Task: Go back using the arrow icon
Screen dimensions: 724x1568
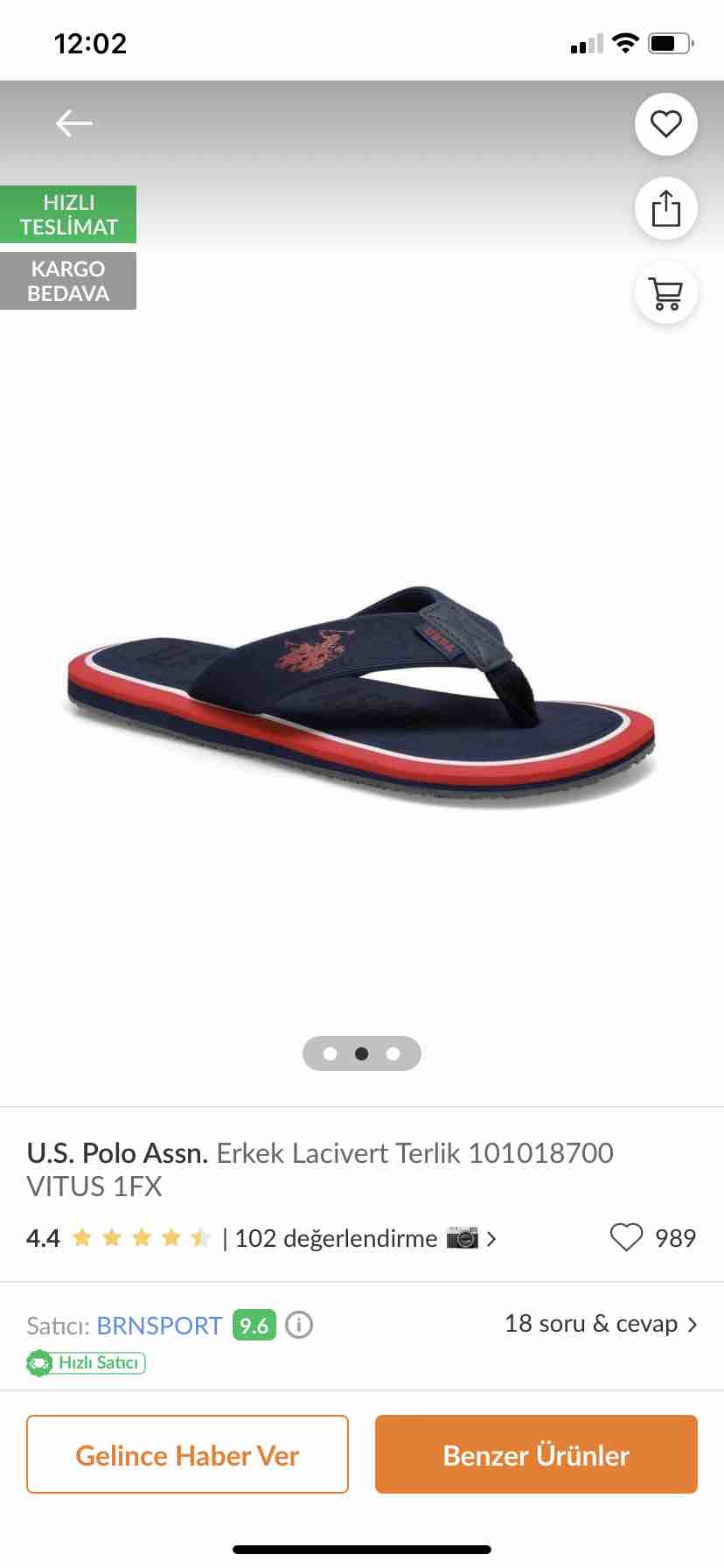Action: point(74,123)
